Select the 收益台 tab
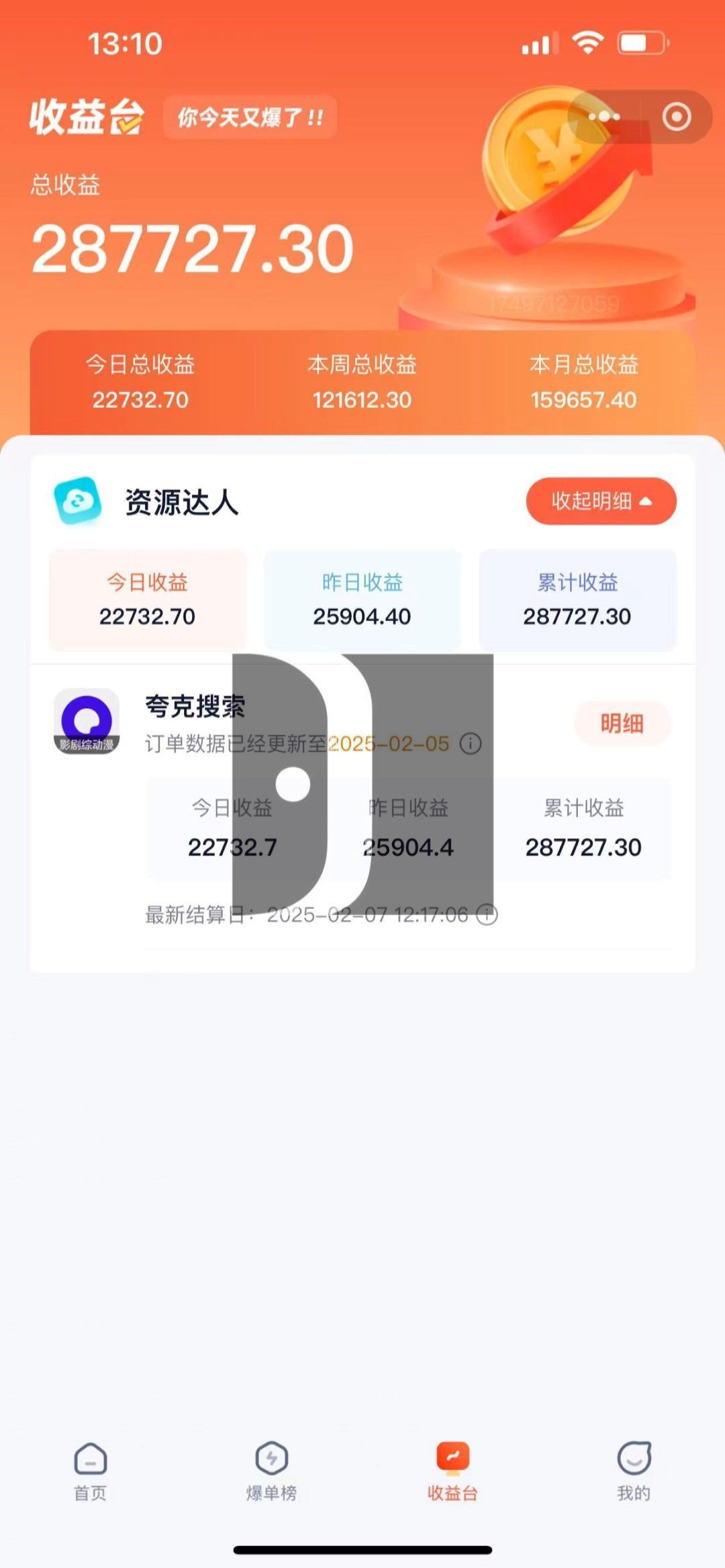This screenshot has width=725, height=1568. click(452, 1470)
